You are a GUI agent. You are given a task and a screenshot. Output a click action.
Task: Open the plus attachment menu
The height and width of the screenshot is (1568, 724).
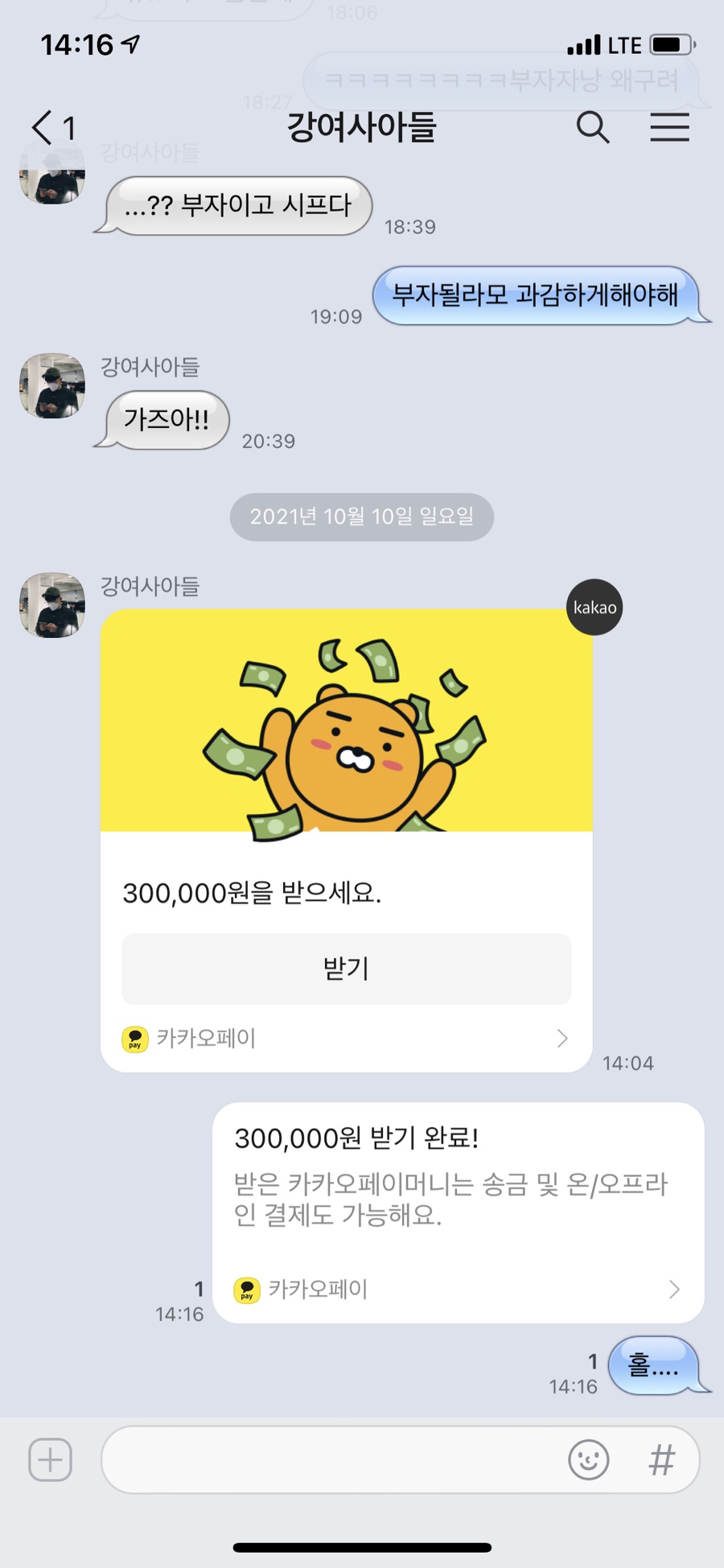tap(50, 1459)
